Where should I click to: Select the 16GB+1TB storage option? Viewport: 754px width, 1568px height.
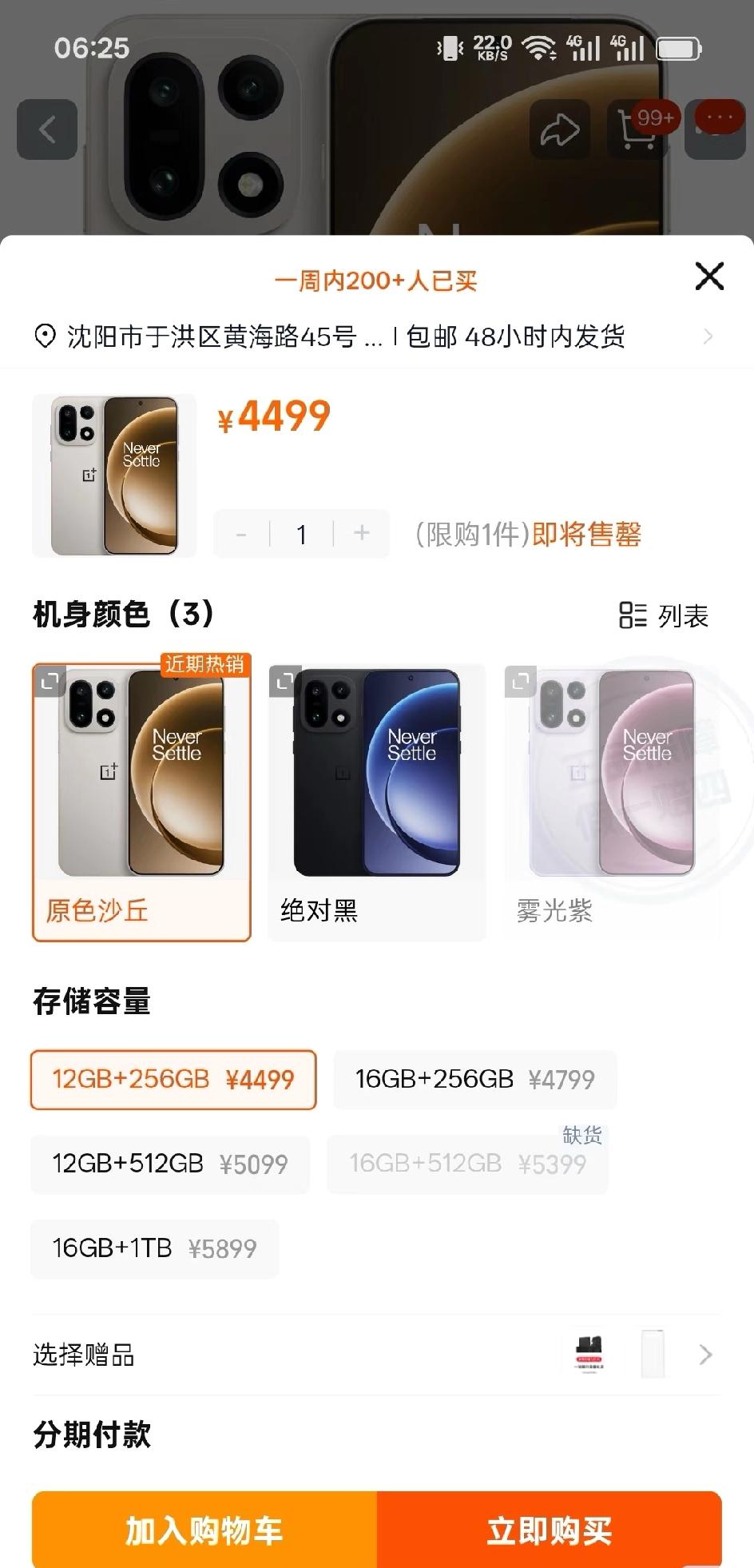click(x=154, y=1248)
